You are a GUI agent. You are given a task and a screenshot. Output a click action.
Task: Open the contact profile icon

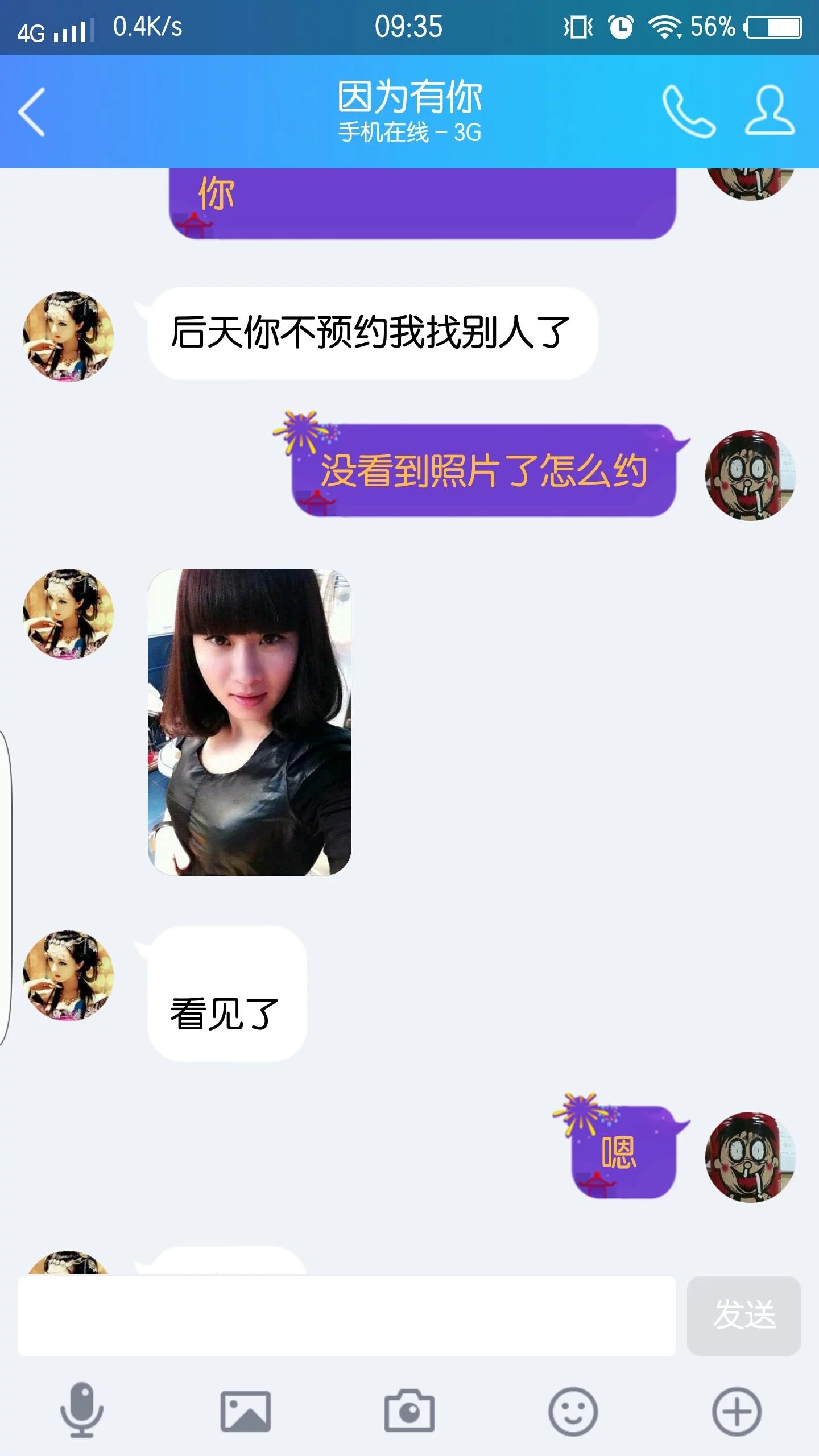[770, 111]
